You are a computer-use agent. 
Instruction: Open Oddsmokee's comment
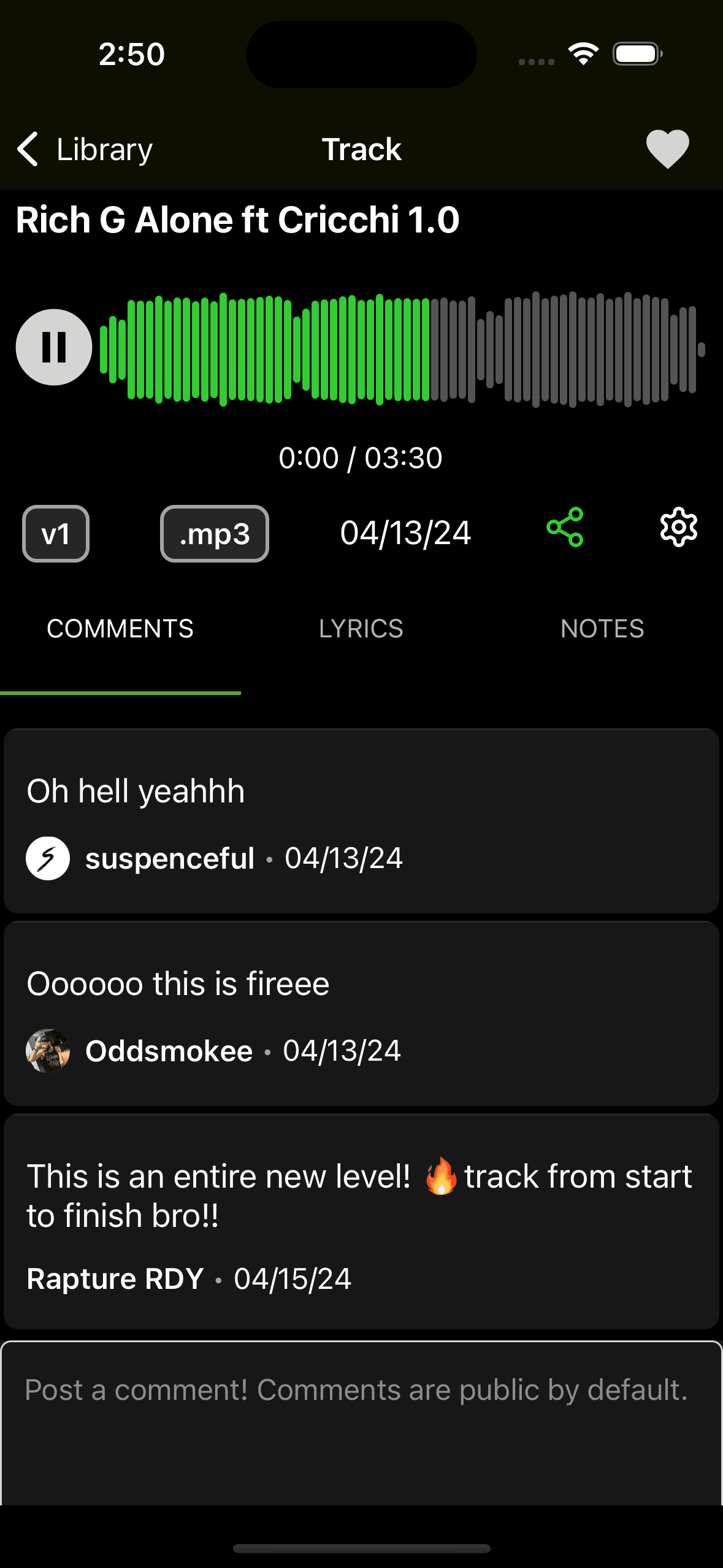coord(361,1013)
